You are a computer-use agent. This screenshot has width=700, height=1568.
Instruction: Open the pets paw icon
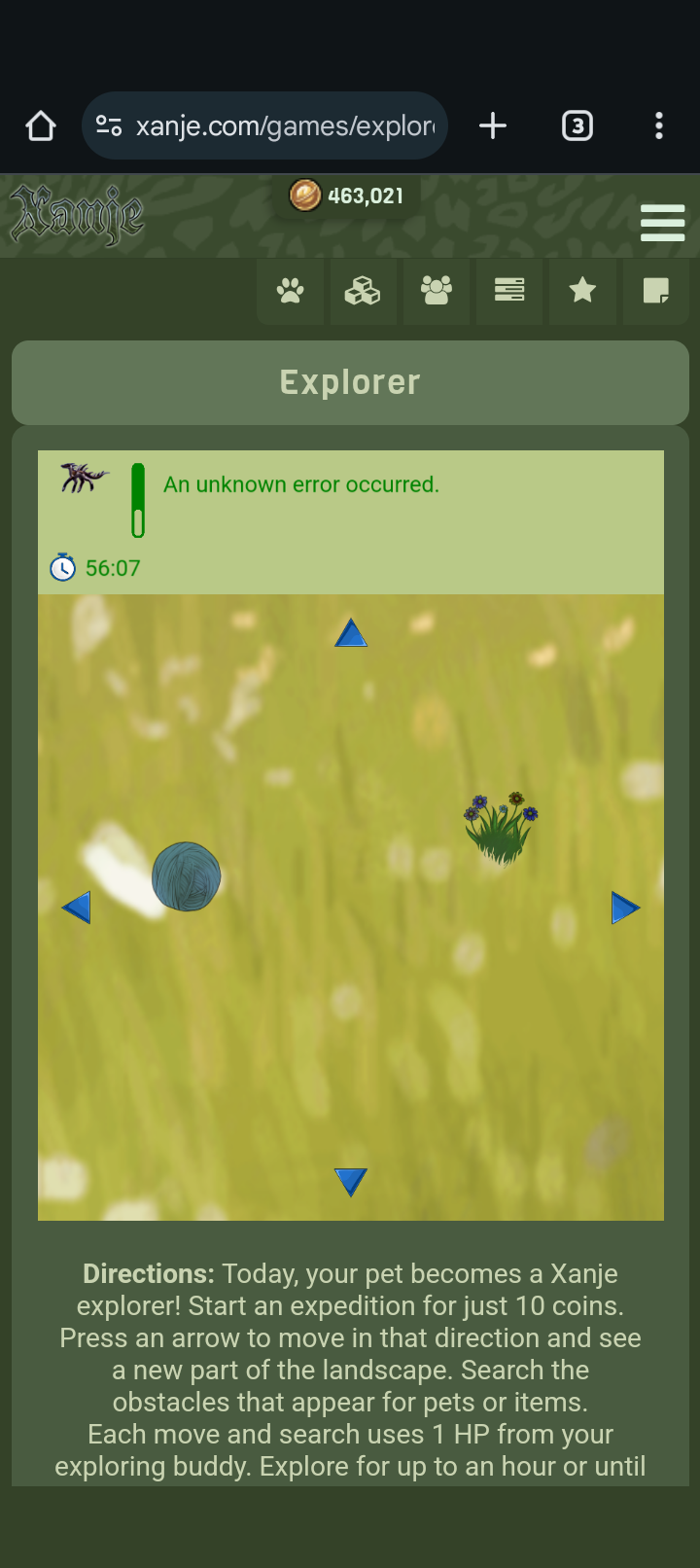(290, 290)
